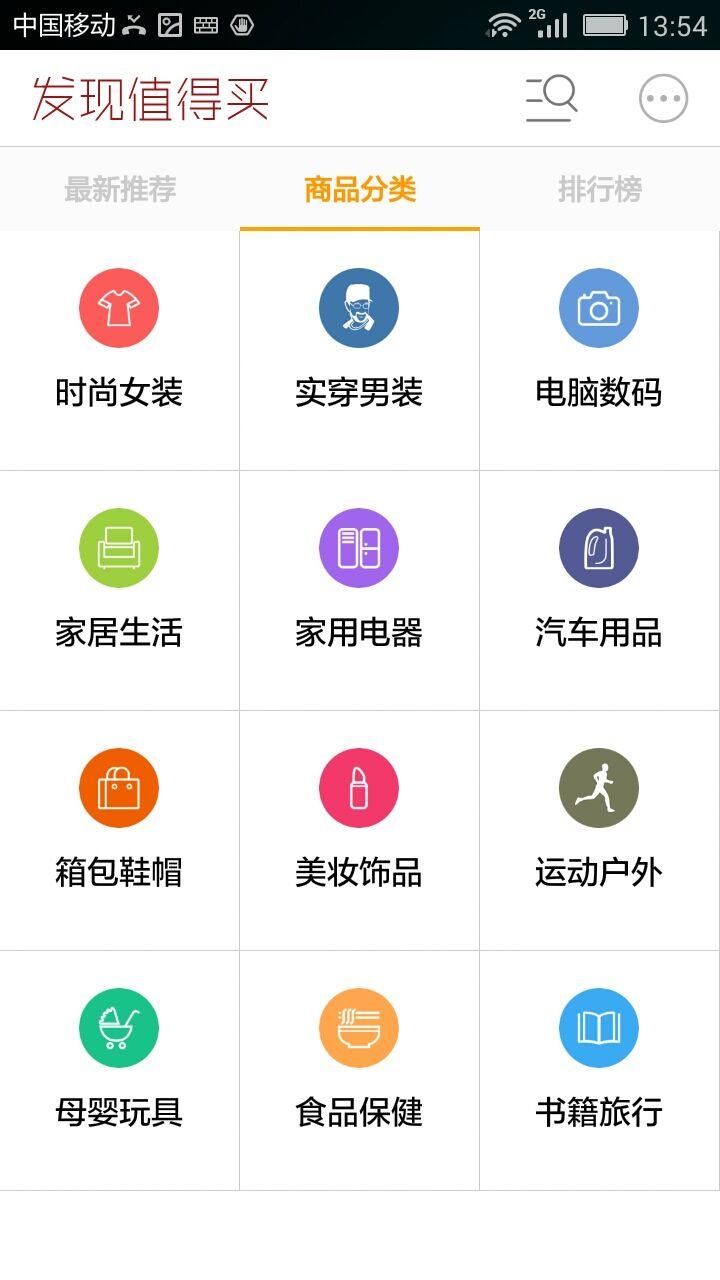Switch to the 最新推荐 tab
The height and width of the screenshot is (1280, 720).
(x=120, y=188)
